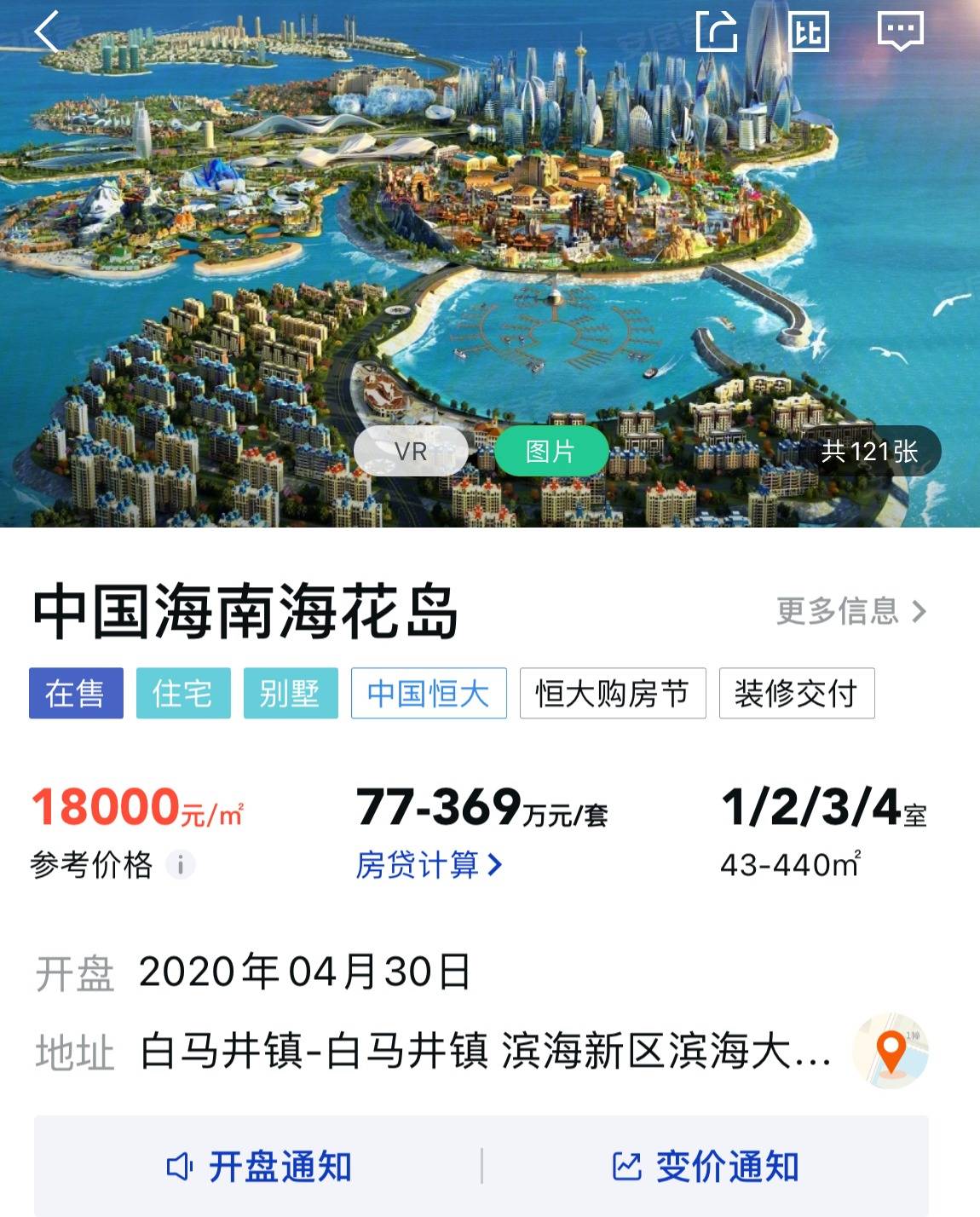The height and width of the screenshot is (1217, 980).
Task: Subscribe to 开盘通知
Action: coord(259,1166)
